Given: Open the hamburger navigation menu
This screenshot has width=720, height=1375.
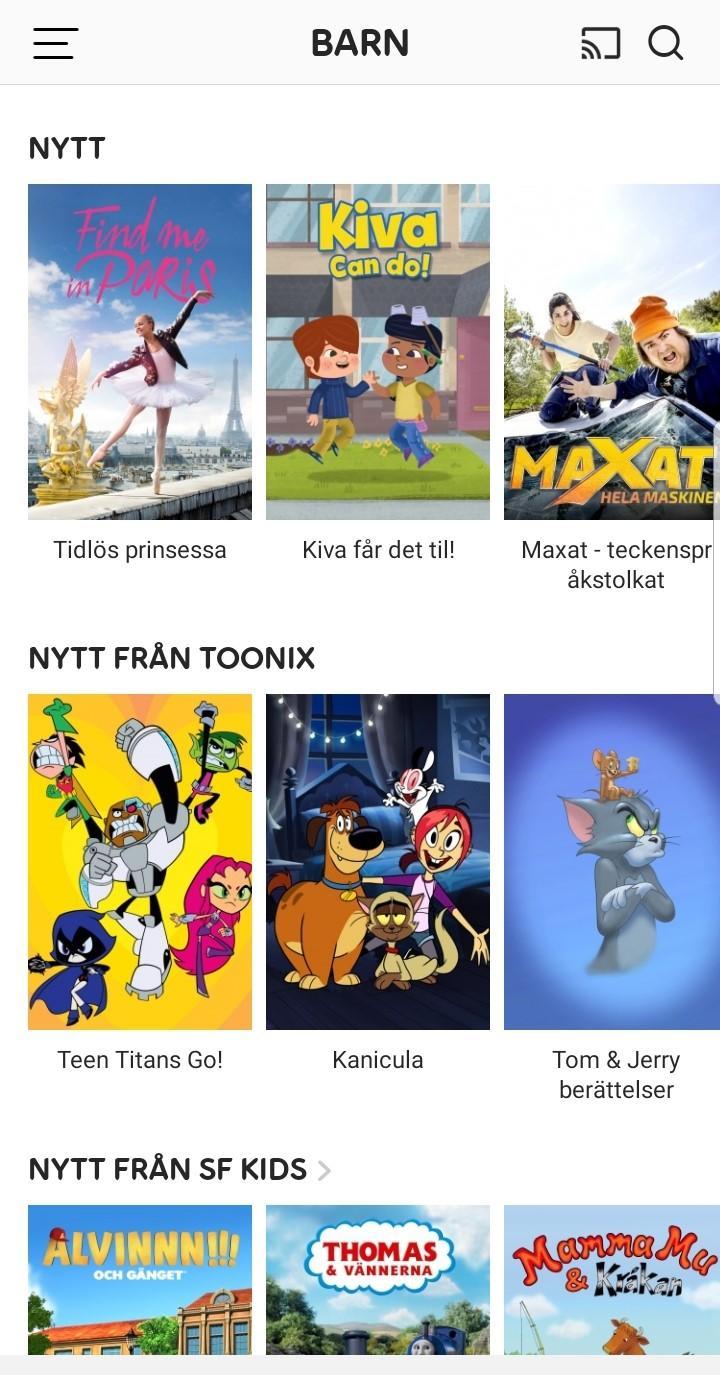Looking at the screenshot, I should coord(55,43).
